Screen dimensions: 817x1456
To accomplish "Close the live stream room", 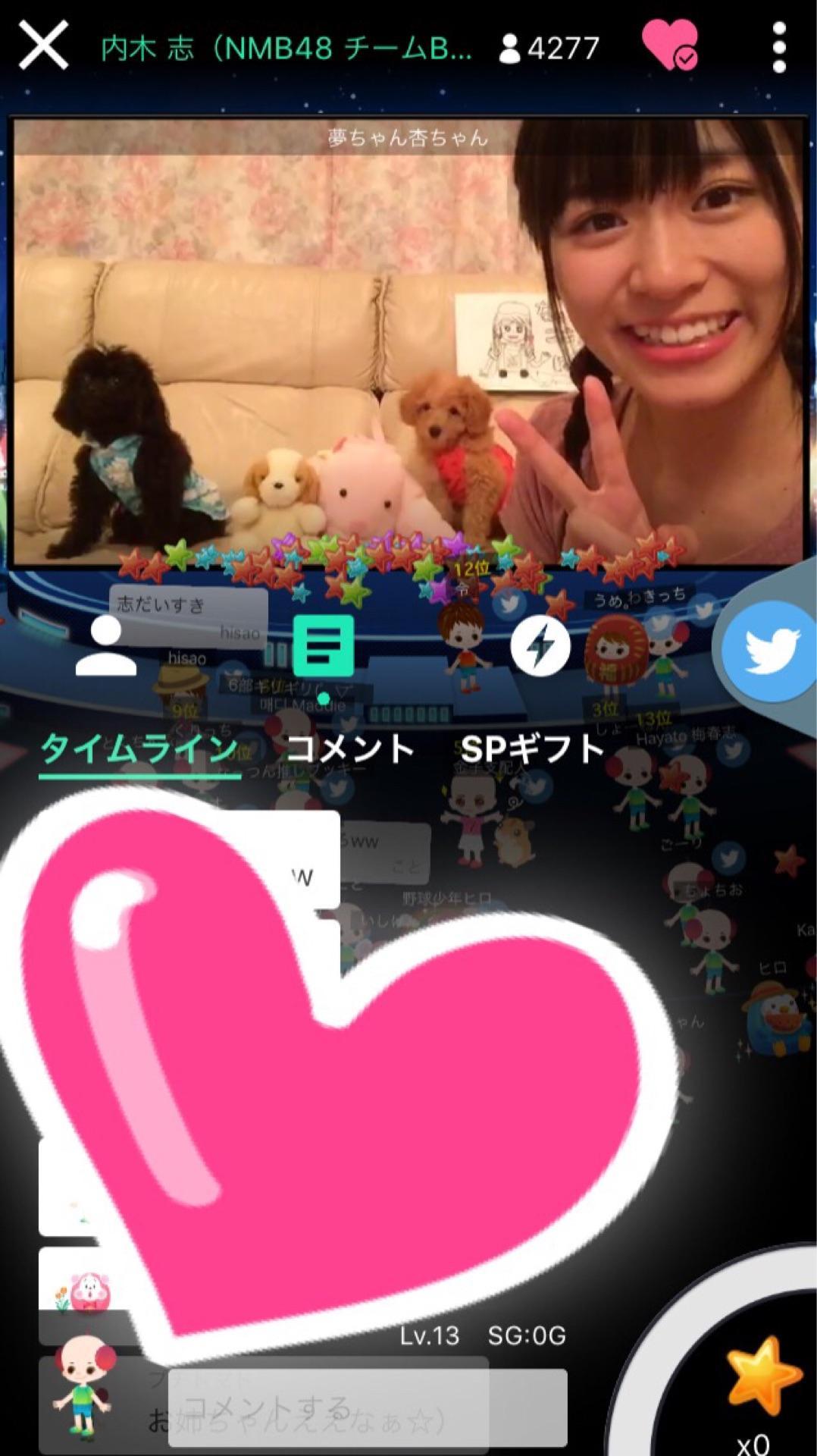I will (x=43, y=46).
